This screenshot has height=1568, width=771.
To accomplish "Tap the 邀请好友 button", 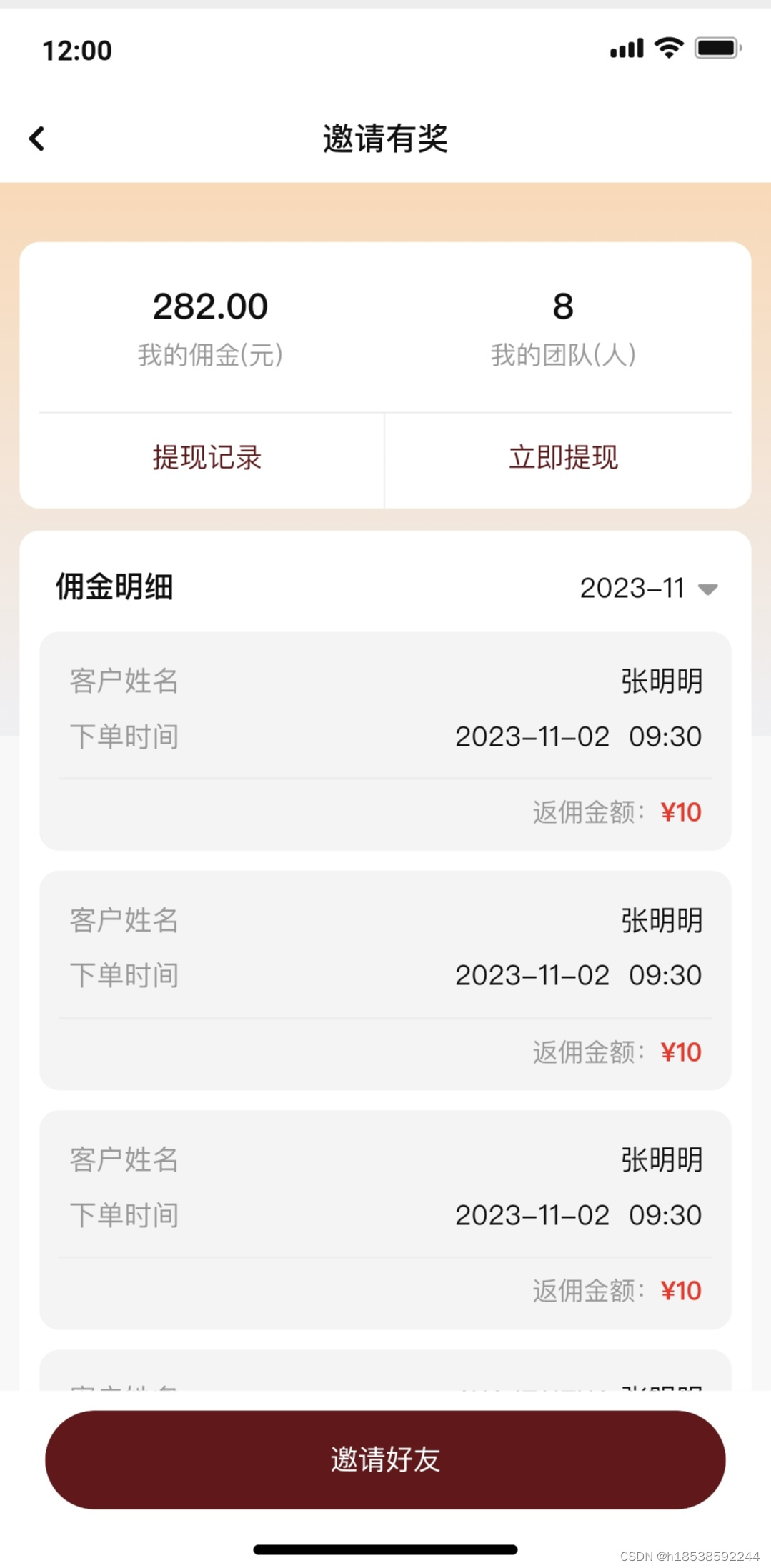I will (385, 1459).
